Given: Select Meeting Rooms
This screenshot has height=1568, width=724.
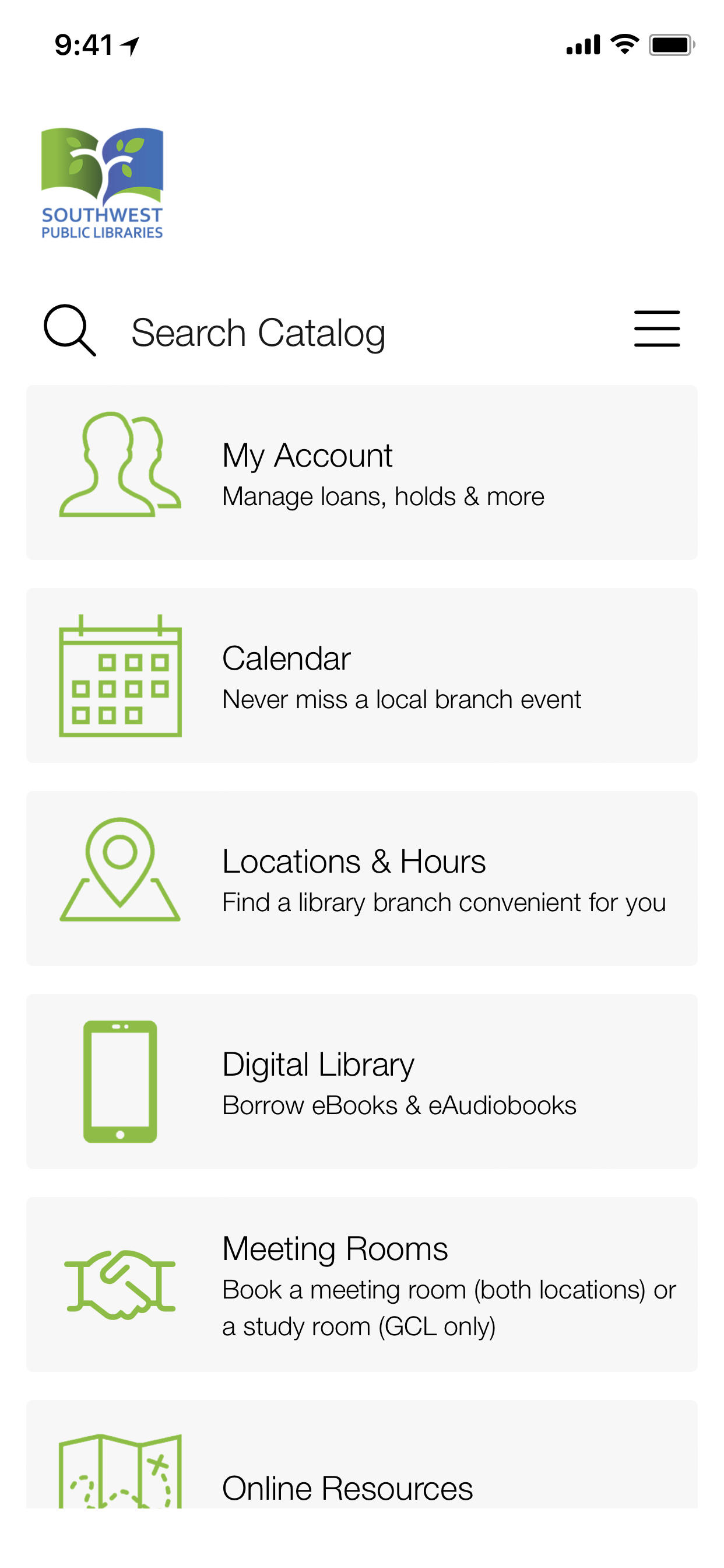Looking at the screenshot, I should 361,1284.
